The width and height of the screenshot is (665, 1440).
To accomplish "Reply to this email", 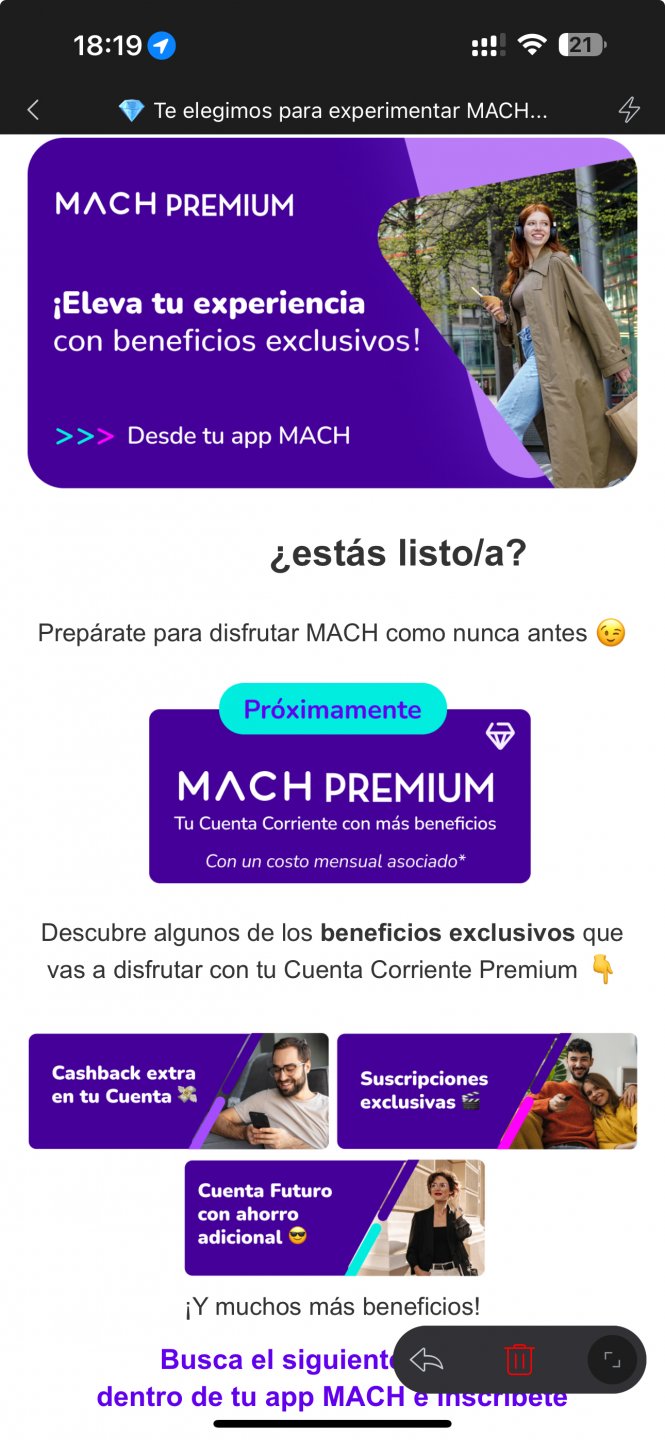I will tap(427, 1360).
